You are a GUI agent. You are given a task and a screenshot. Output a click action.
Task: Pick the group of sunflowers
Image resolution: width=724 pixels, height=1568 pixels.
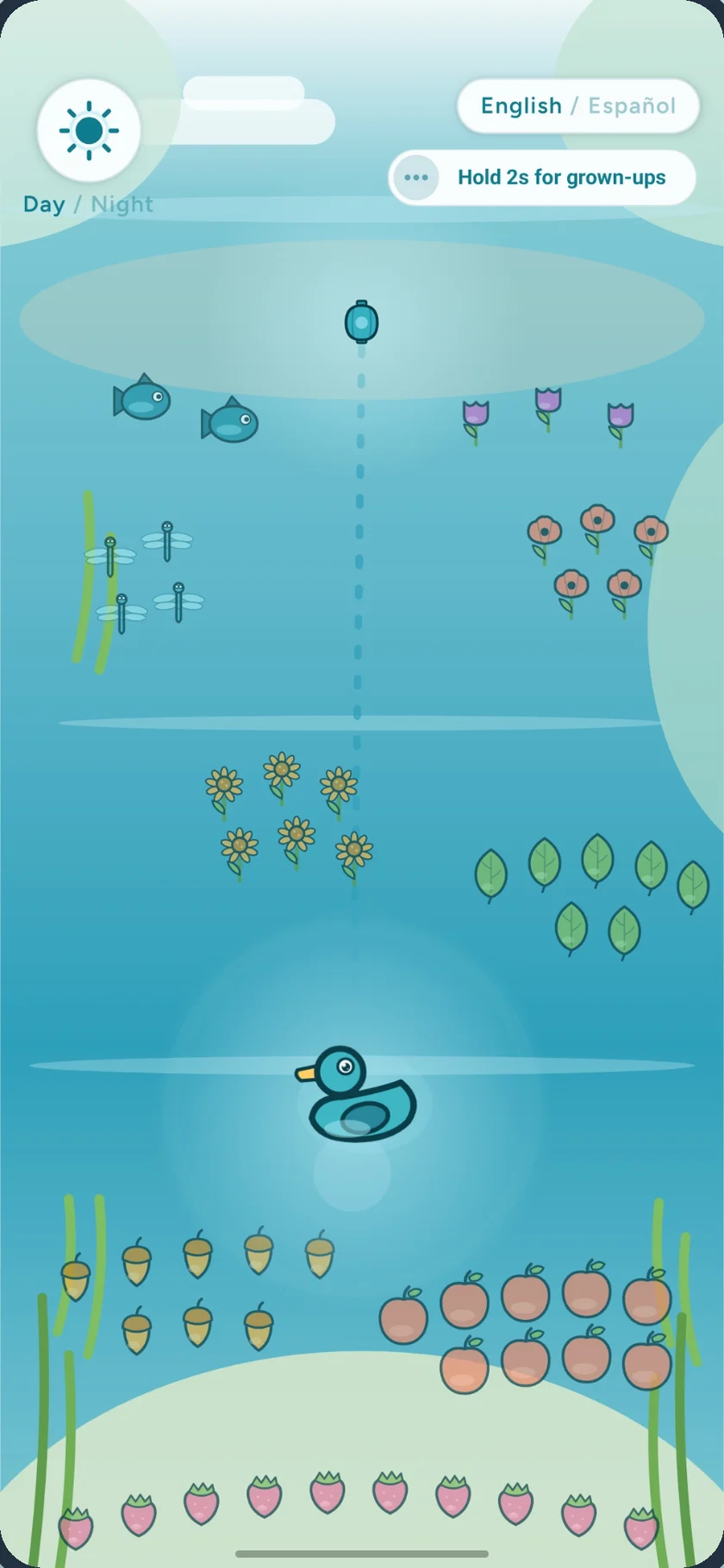click(289, 818)
